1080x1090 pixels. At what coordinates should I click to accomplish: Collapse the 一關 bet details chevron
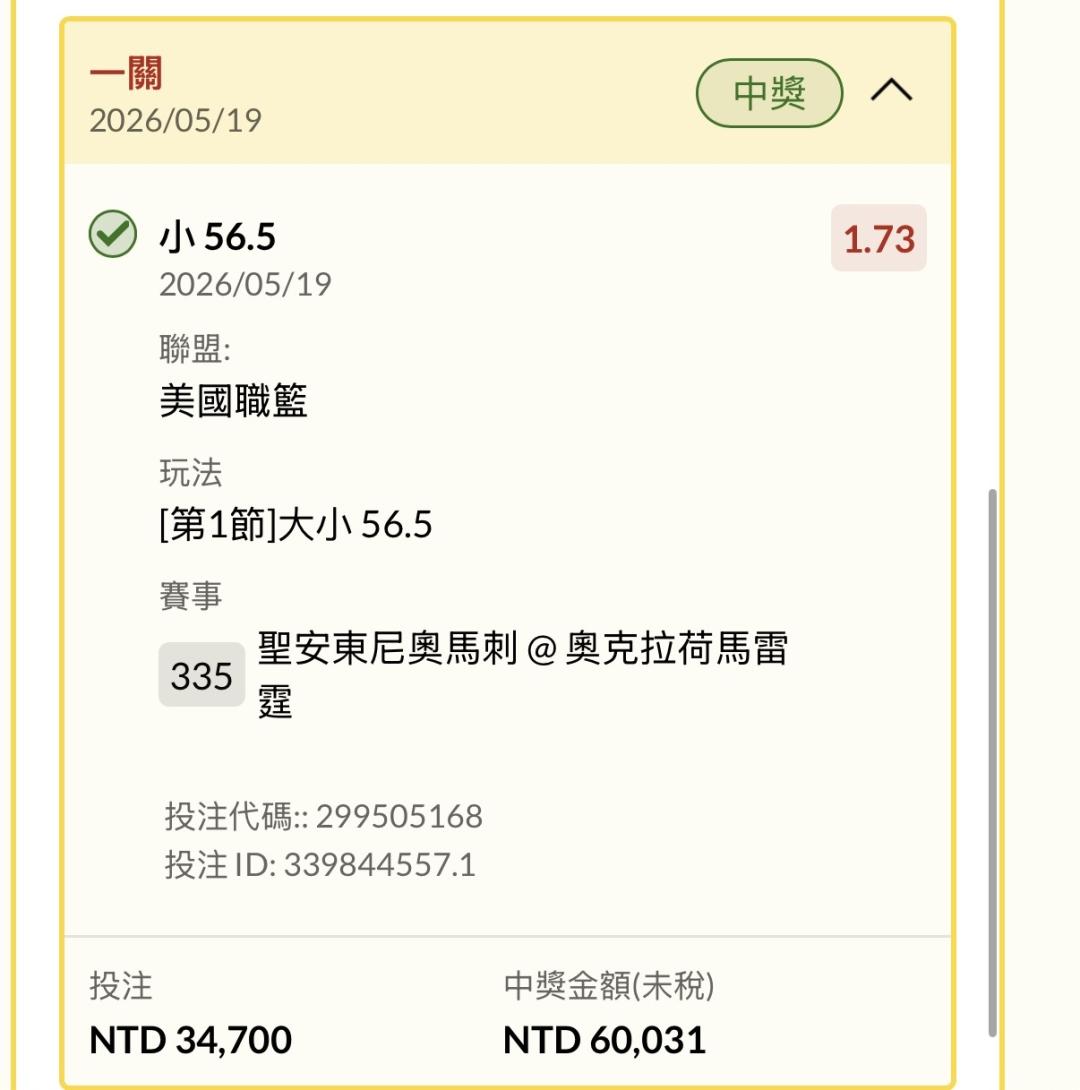[891, 91]
